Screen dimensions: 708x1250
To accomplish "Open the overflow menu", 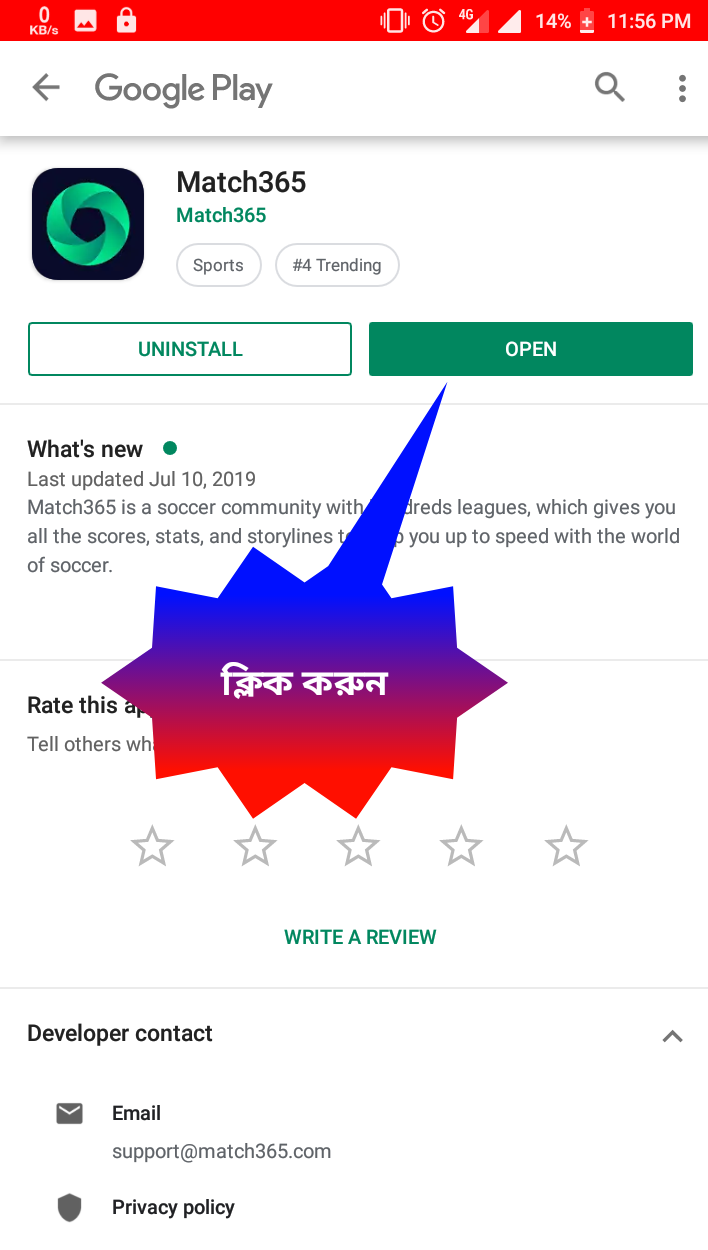I will (682, 88).
